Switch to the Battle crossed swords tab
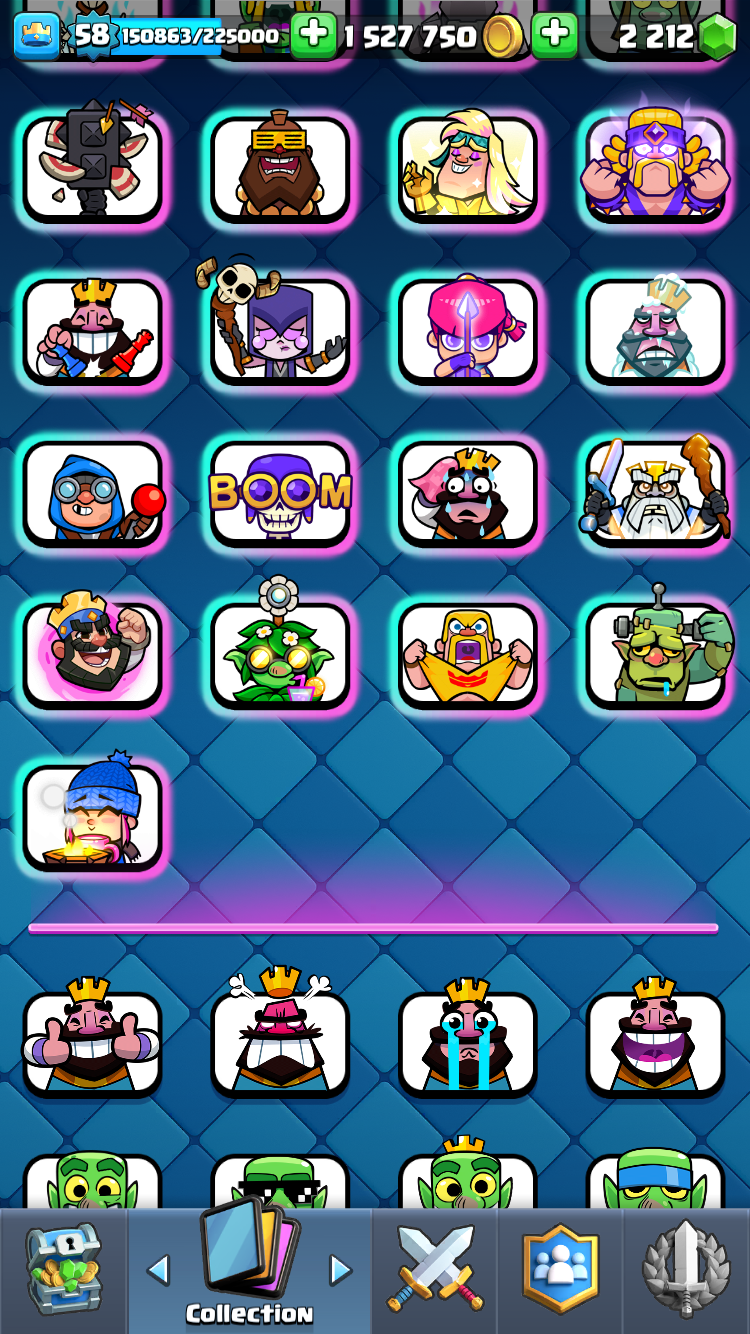 pos(435,1270)
